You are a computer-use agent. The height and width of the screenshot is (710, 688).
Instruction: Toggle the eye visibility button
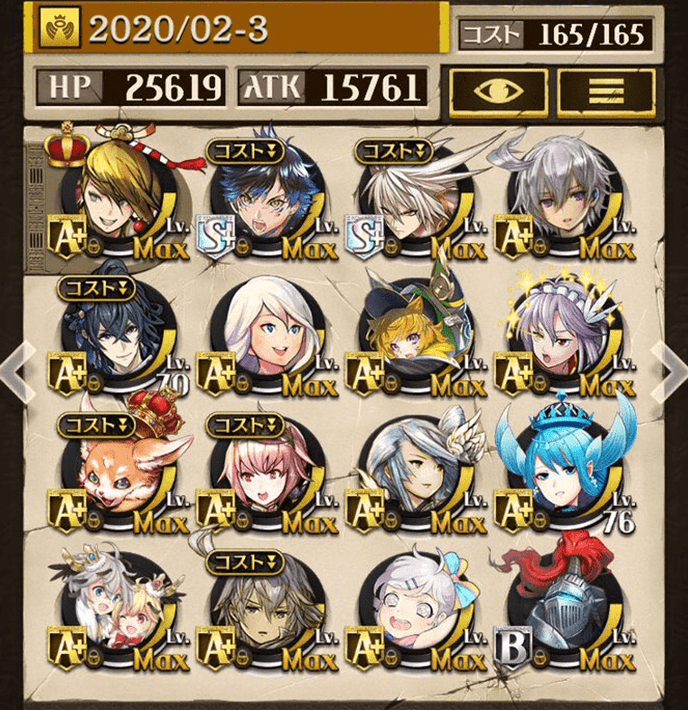tap(498, 91)
